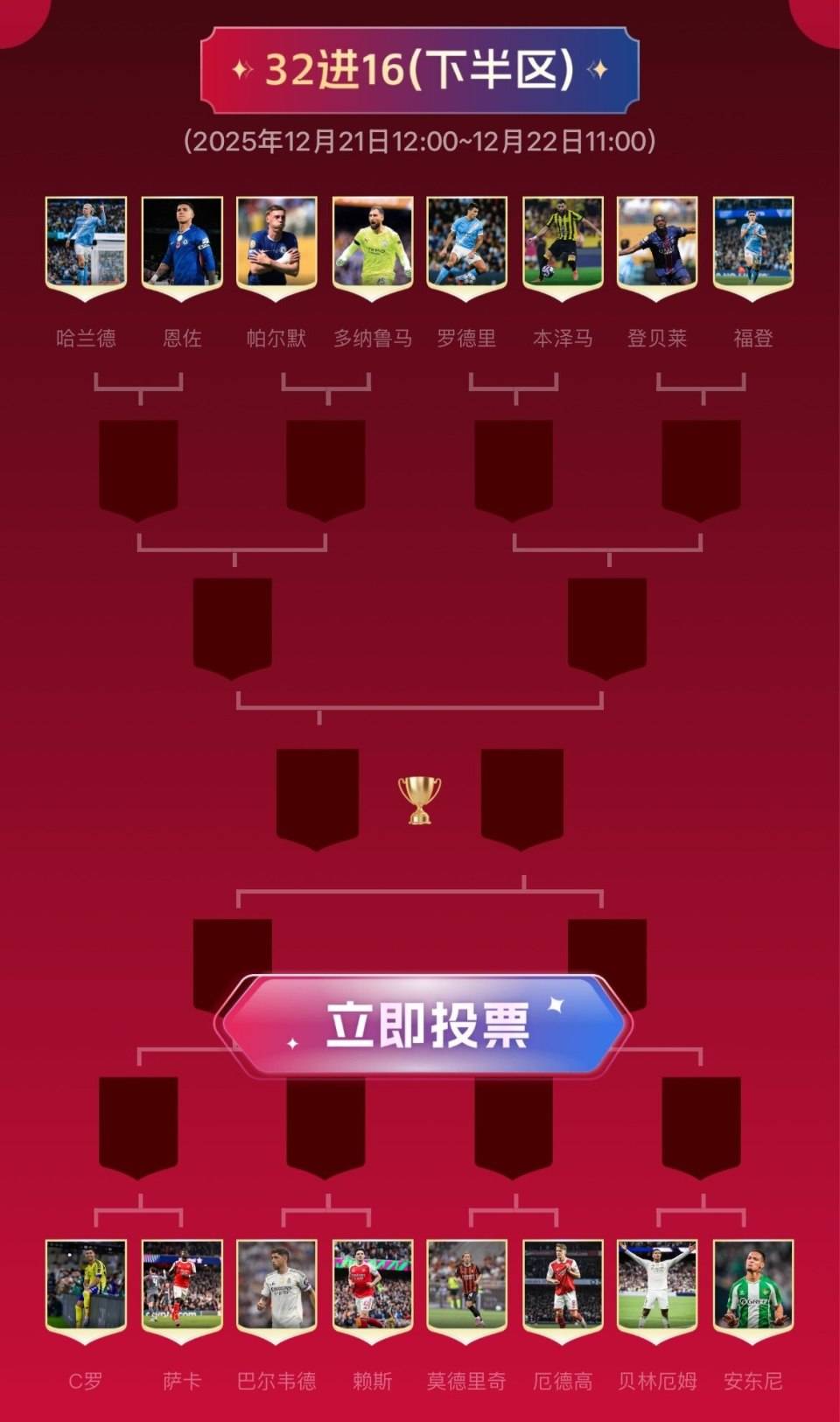Pick the 巴尔韦德 player card
The image size is (840, 1422).
coord(276,1288)
